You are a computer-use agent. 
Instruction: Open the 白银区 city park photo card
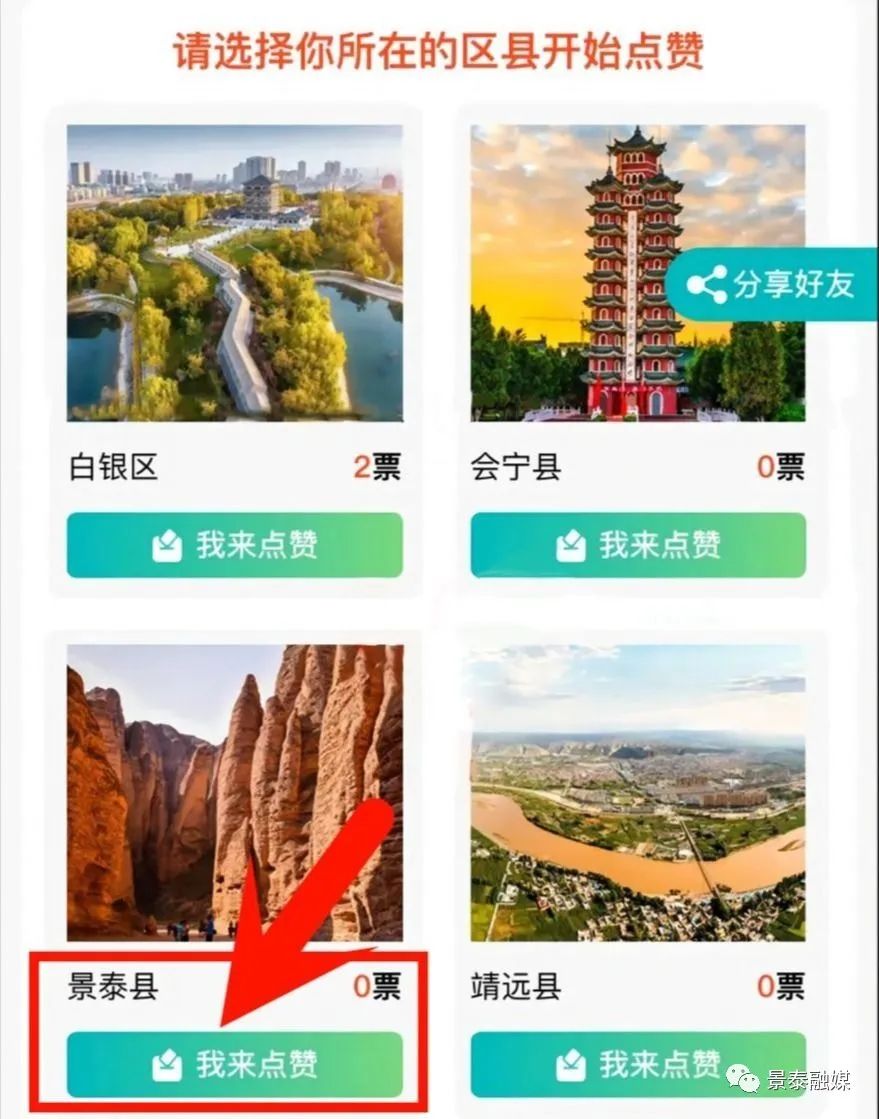click(235, 272)
